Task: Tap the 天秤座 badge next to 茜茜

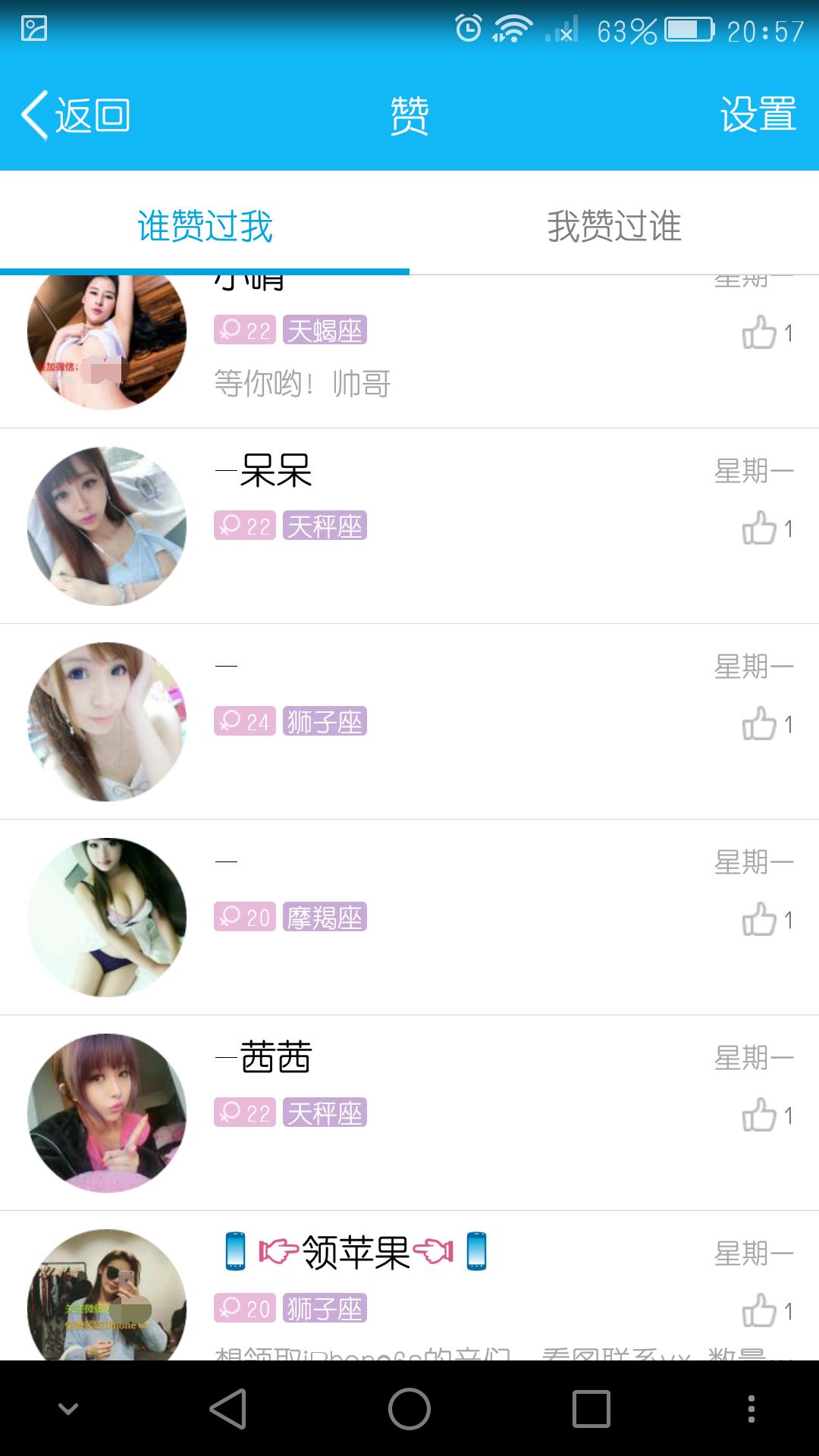Action: tap(325, 1113)
